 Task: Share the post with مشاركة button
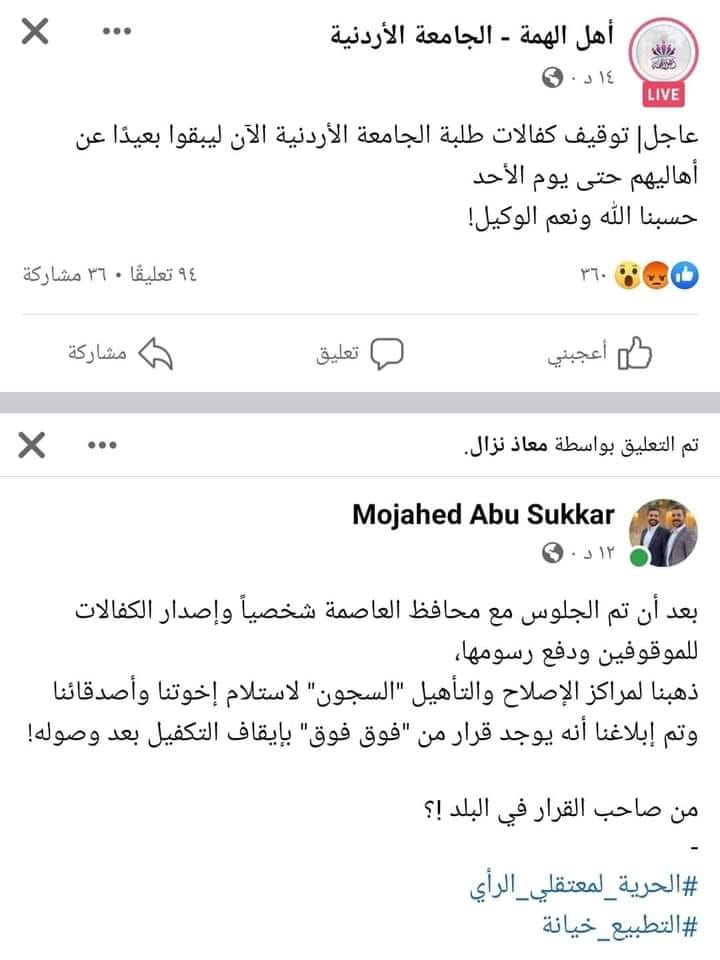click(x=108, y=353)
